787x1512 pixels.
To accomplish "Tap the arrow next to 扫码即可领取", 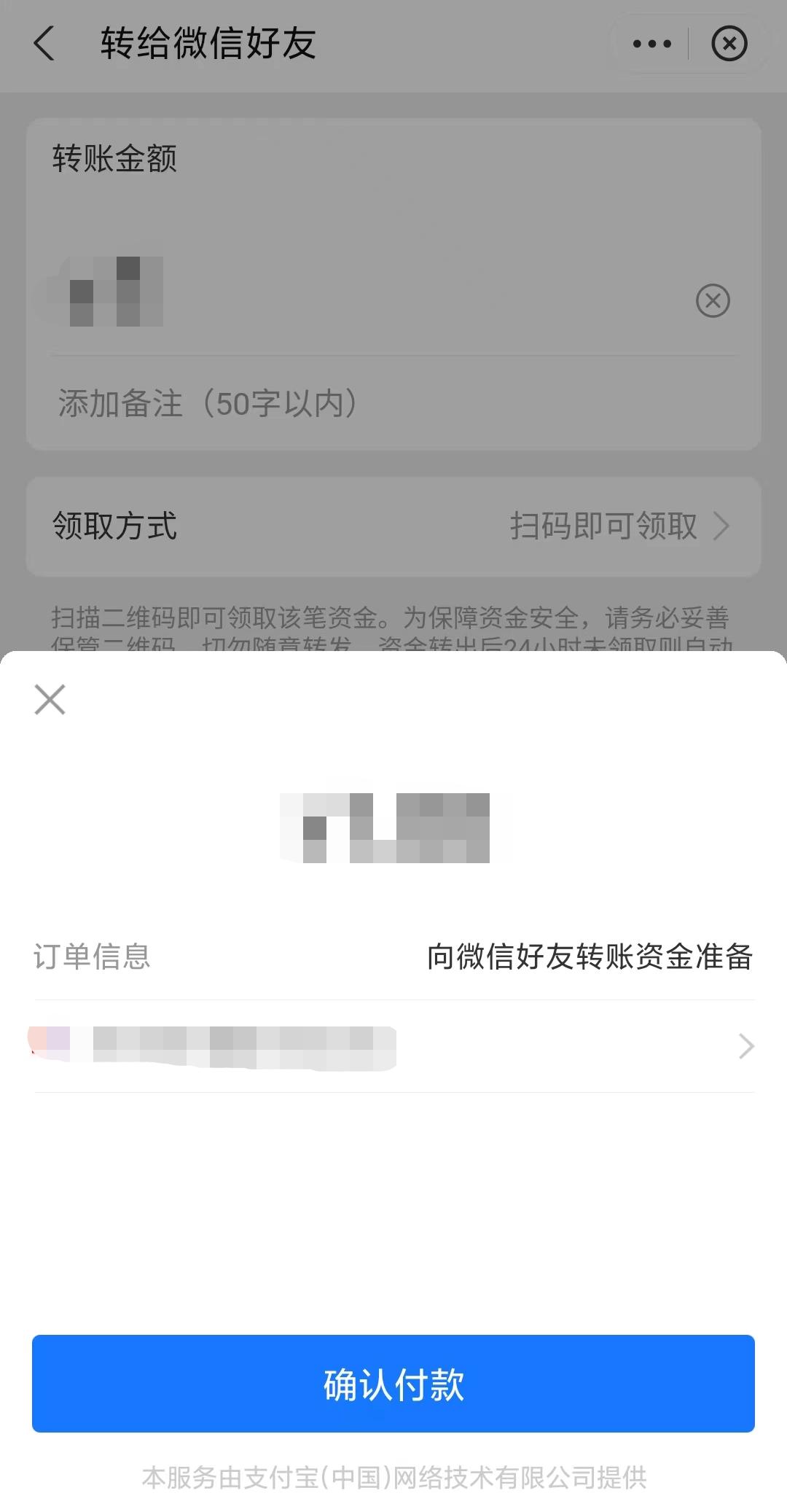I will [x=723, y=526].
